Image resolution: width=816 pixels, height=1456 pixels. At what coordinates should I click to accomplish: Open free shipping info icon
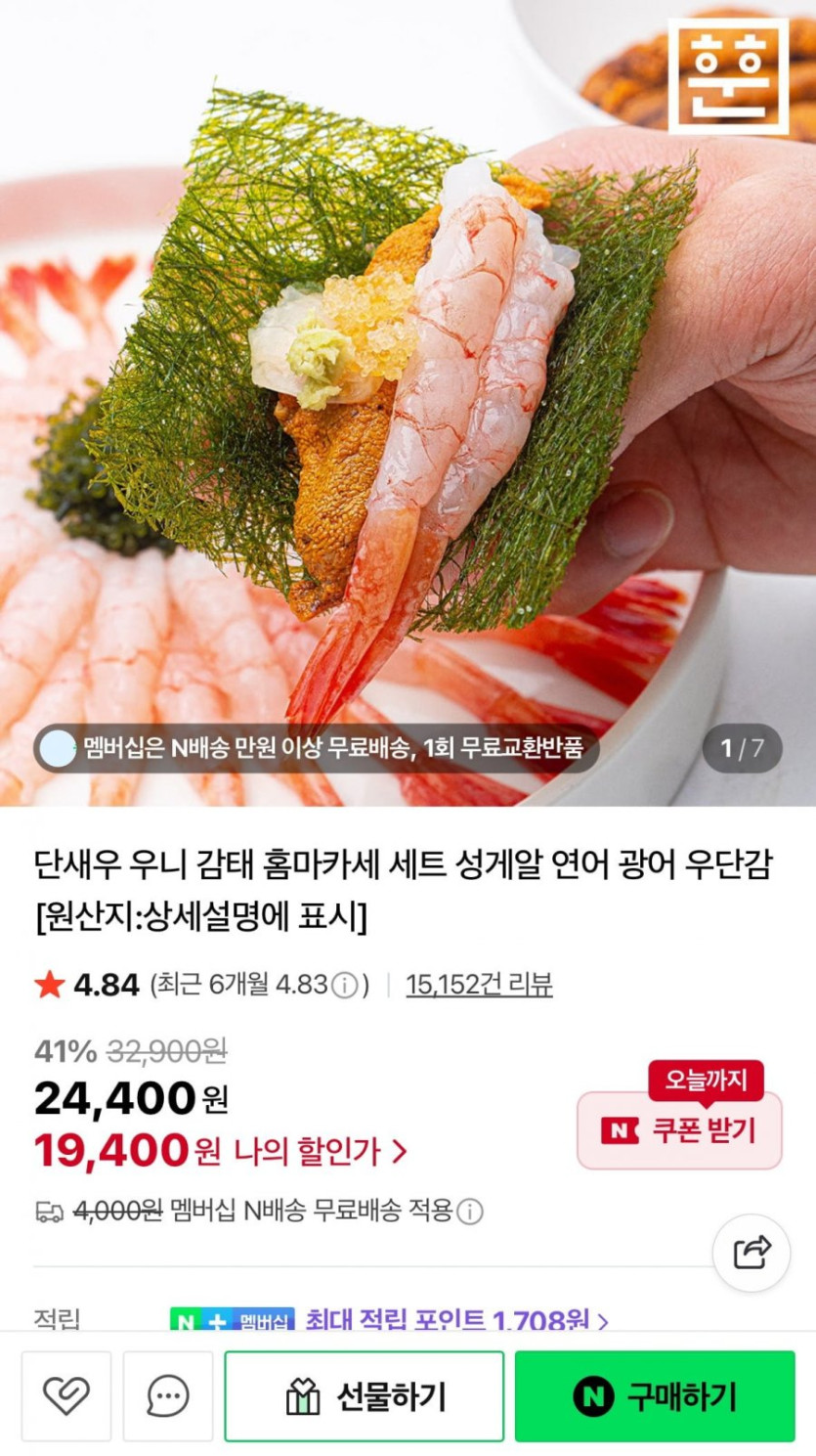470,1212
